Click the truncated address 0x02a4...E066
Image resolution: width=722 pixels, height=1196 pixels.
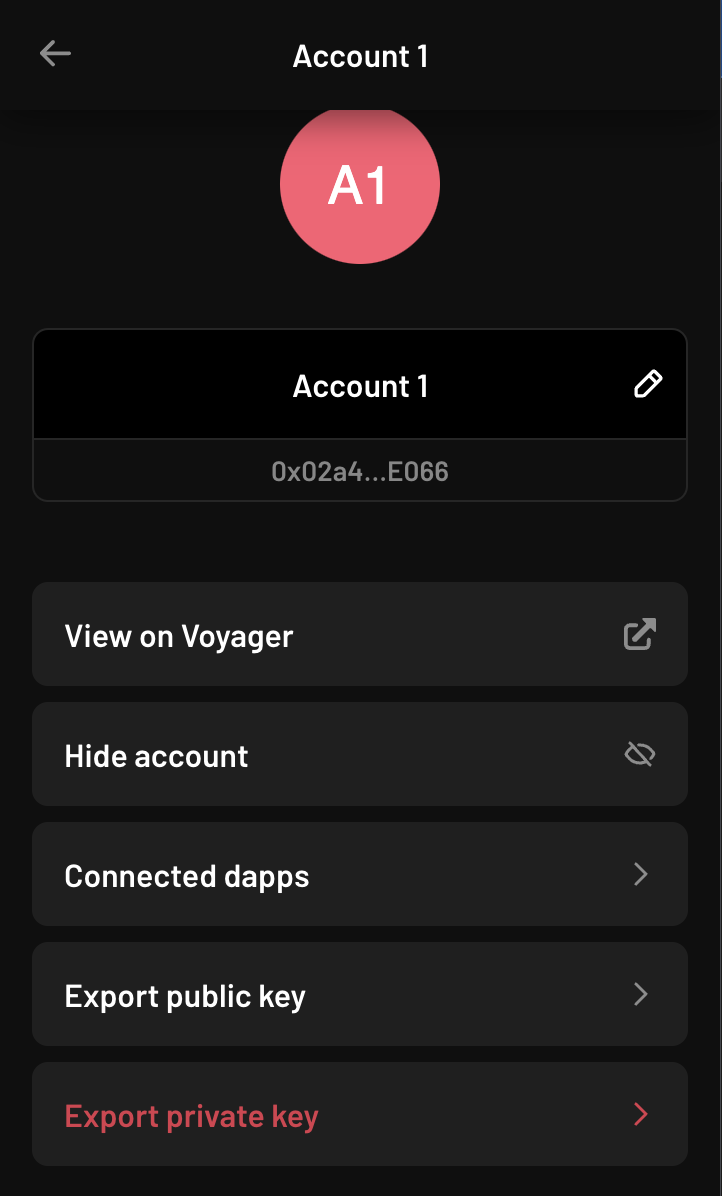[x=360, y=471]
